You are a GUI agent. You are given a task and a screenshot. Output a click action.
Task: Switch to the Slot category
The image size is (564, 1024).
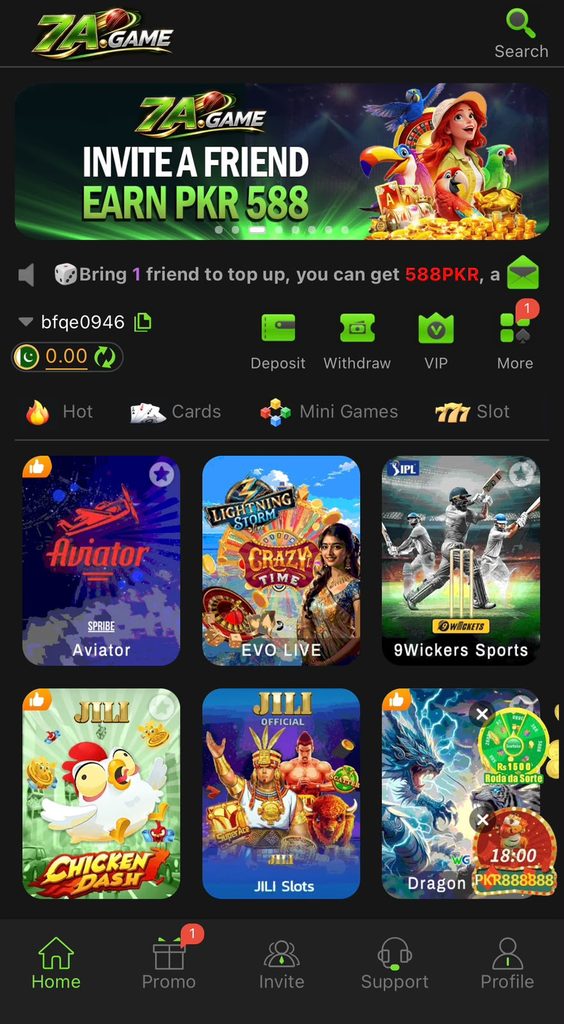(472, 412)
